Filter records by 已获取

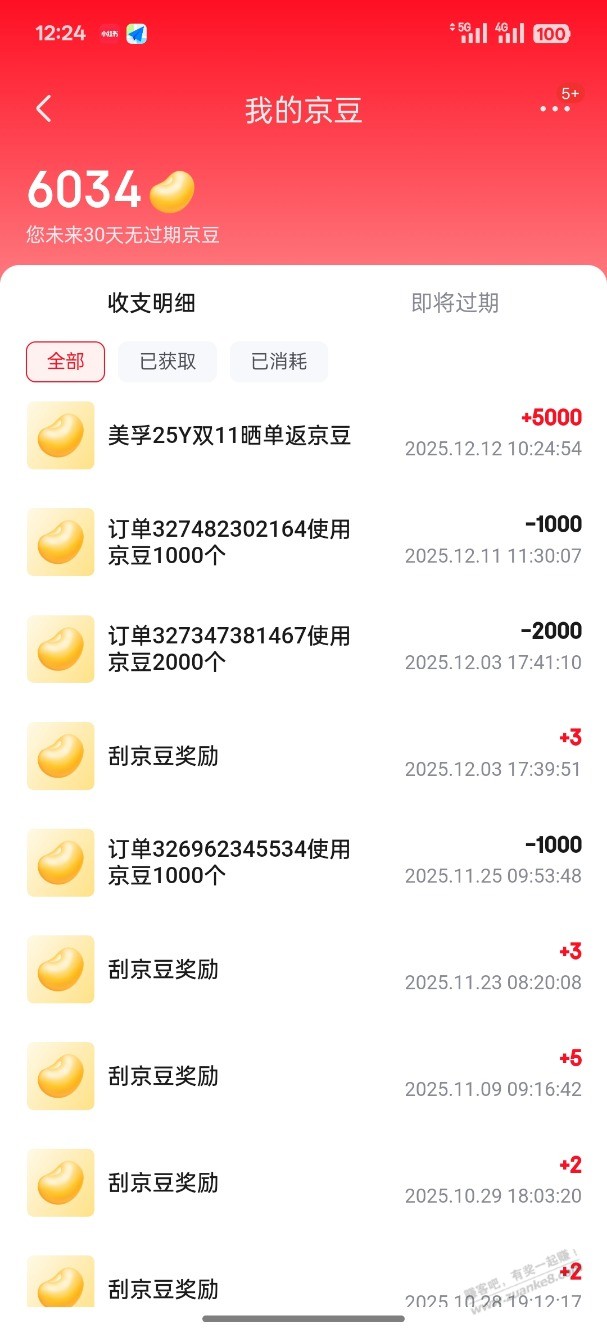click(x=168, y=362)
